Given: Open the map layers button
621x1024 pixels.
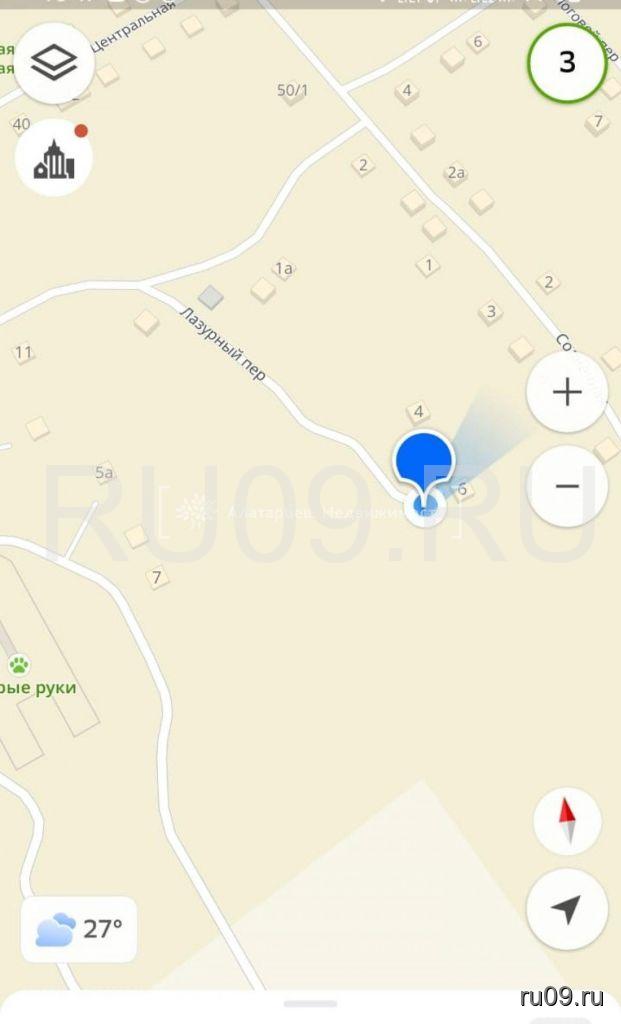Looking at the screenshot, I should 54,64.
